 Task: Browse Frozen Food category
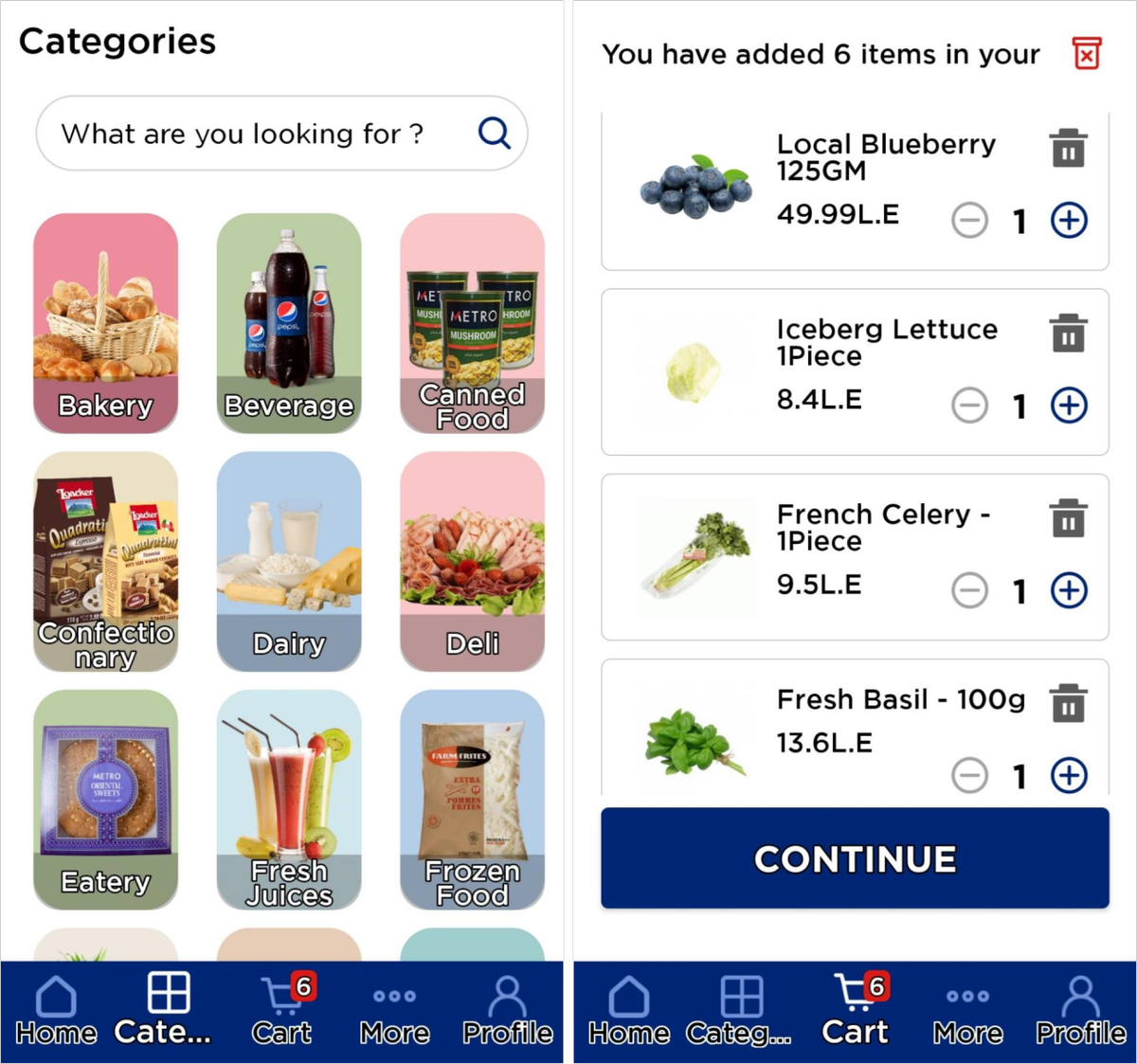472,799
